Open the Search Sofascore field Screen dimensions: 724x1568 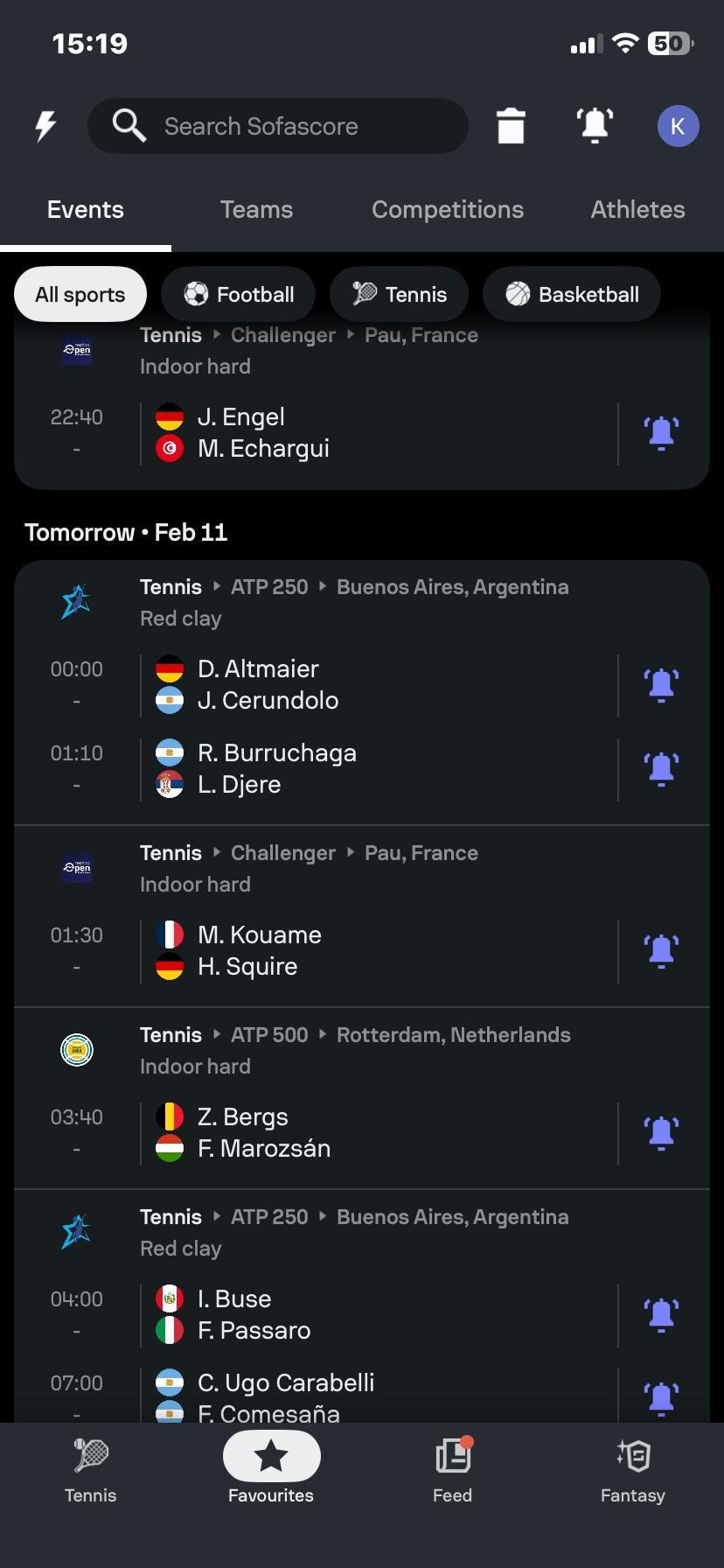pos(278,126)
